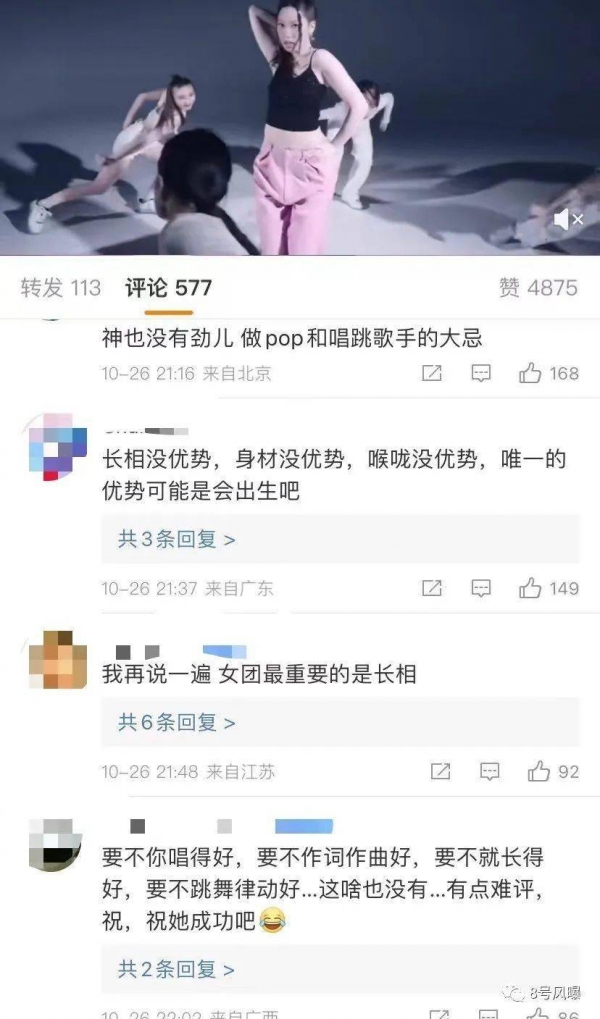Open the 赞 4875 likes tab
Viewport: 600px width, 1019px height.
click(538, 288)
